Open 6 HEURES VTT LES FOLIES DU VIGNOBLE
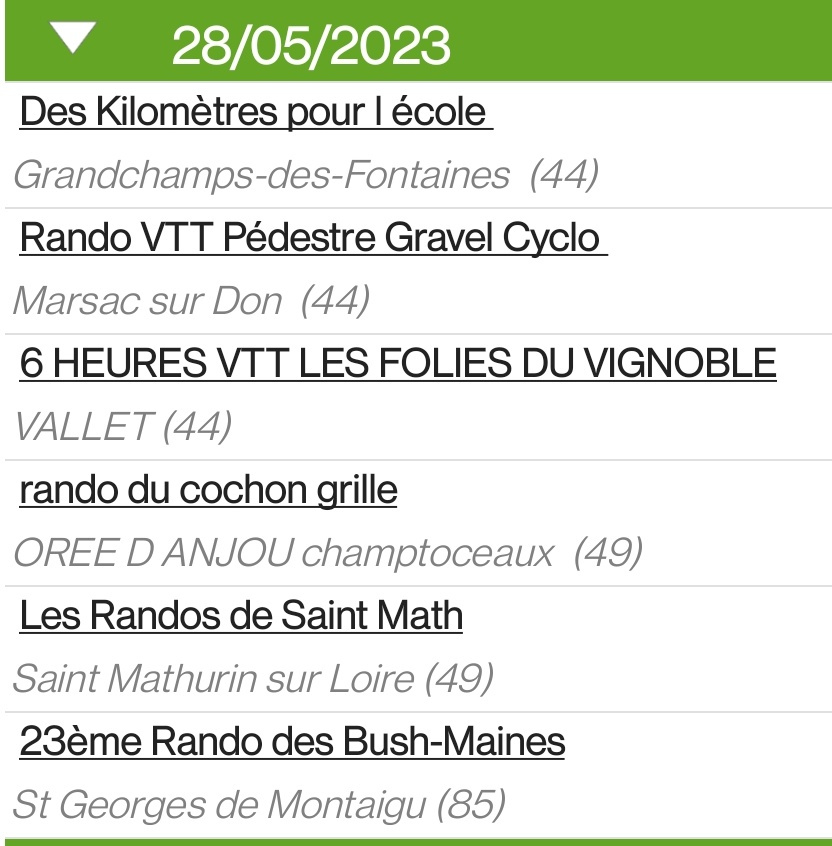The height and width of the screenshot is (846, 832). tap(398, 364)
